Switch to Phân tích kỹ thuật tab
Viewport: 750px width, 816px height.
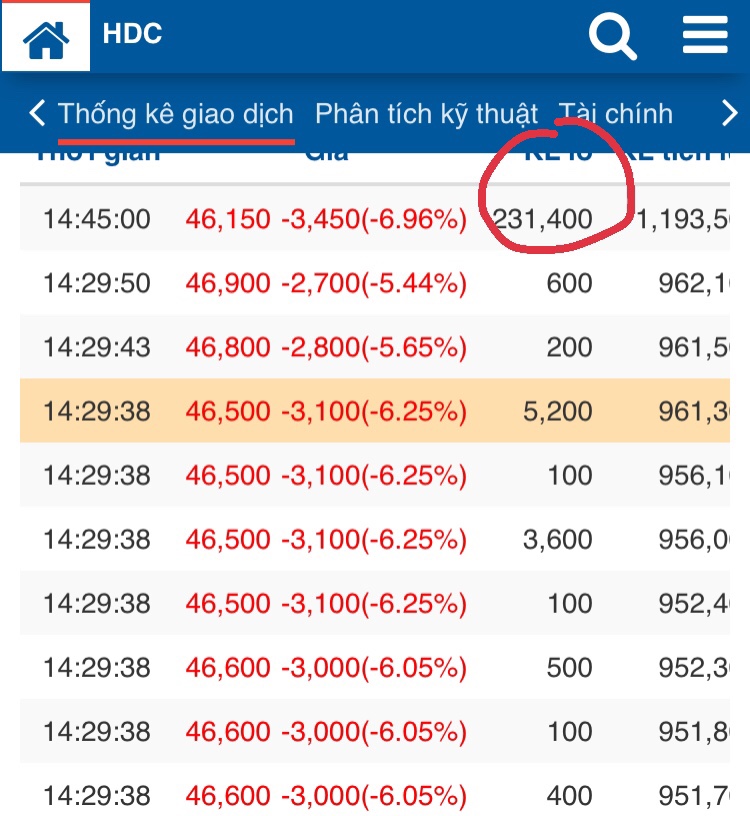(x=426, y=114)
